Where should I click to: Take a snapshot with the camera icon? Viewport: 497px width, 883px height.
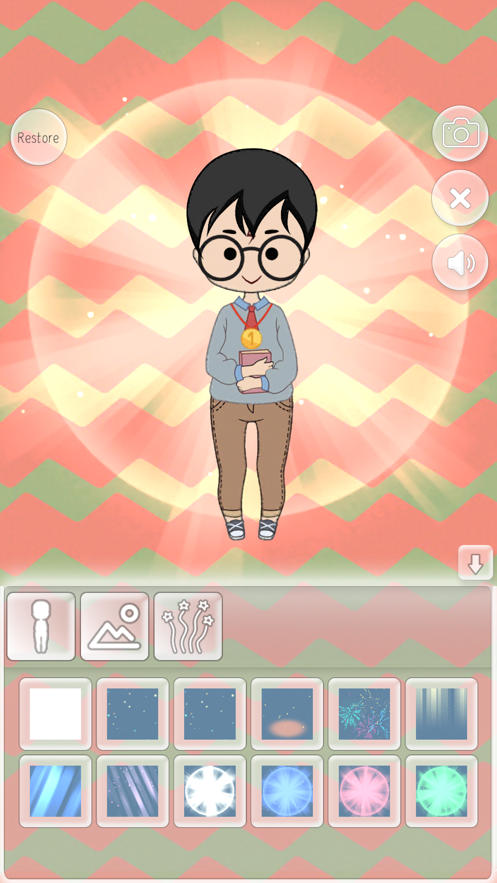[x=460, y=133]
